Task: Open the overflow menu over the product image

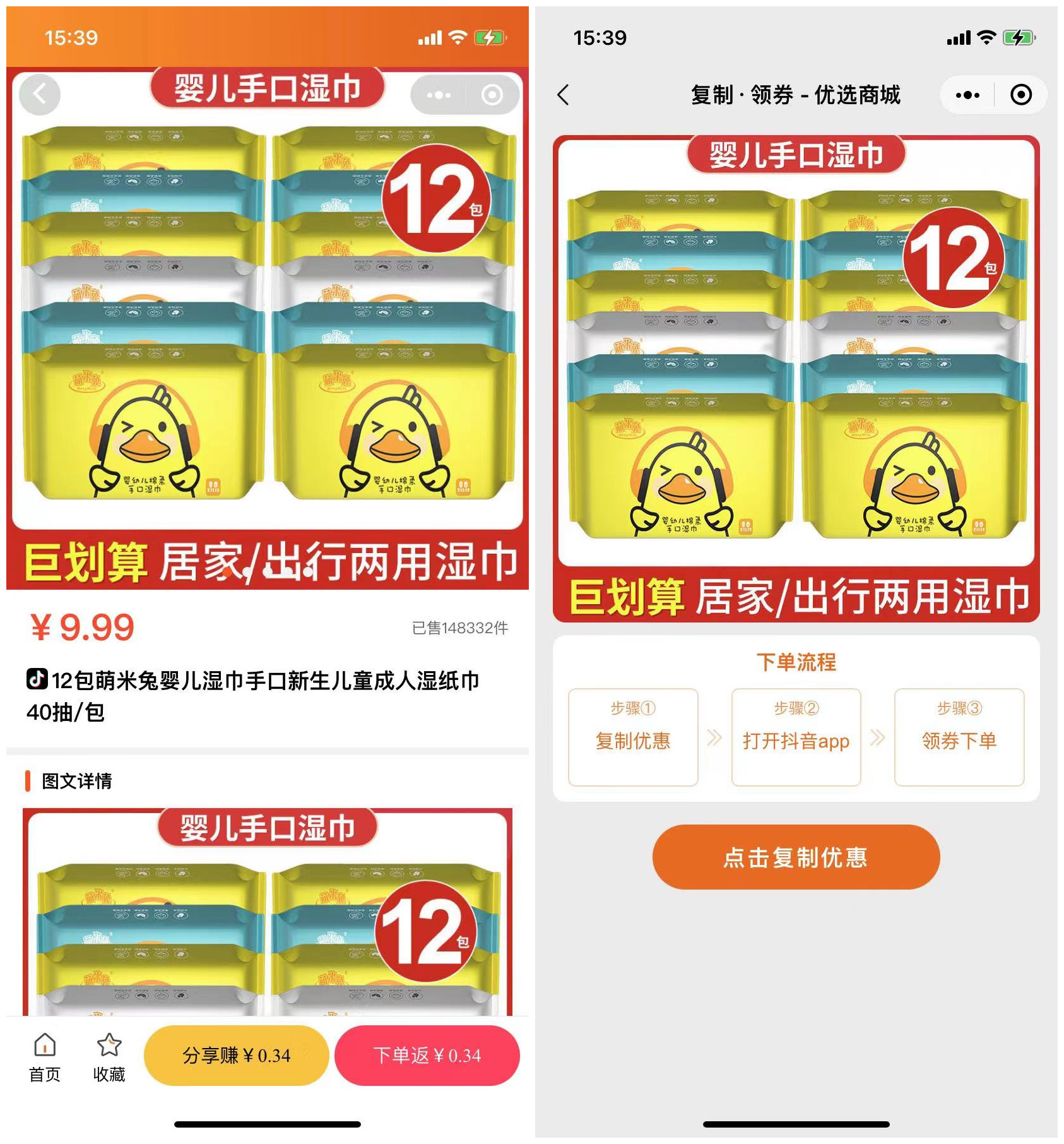Action: point(439,95)
